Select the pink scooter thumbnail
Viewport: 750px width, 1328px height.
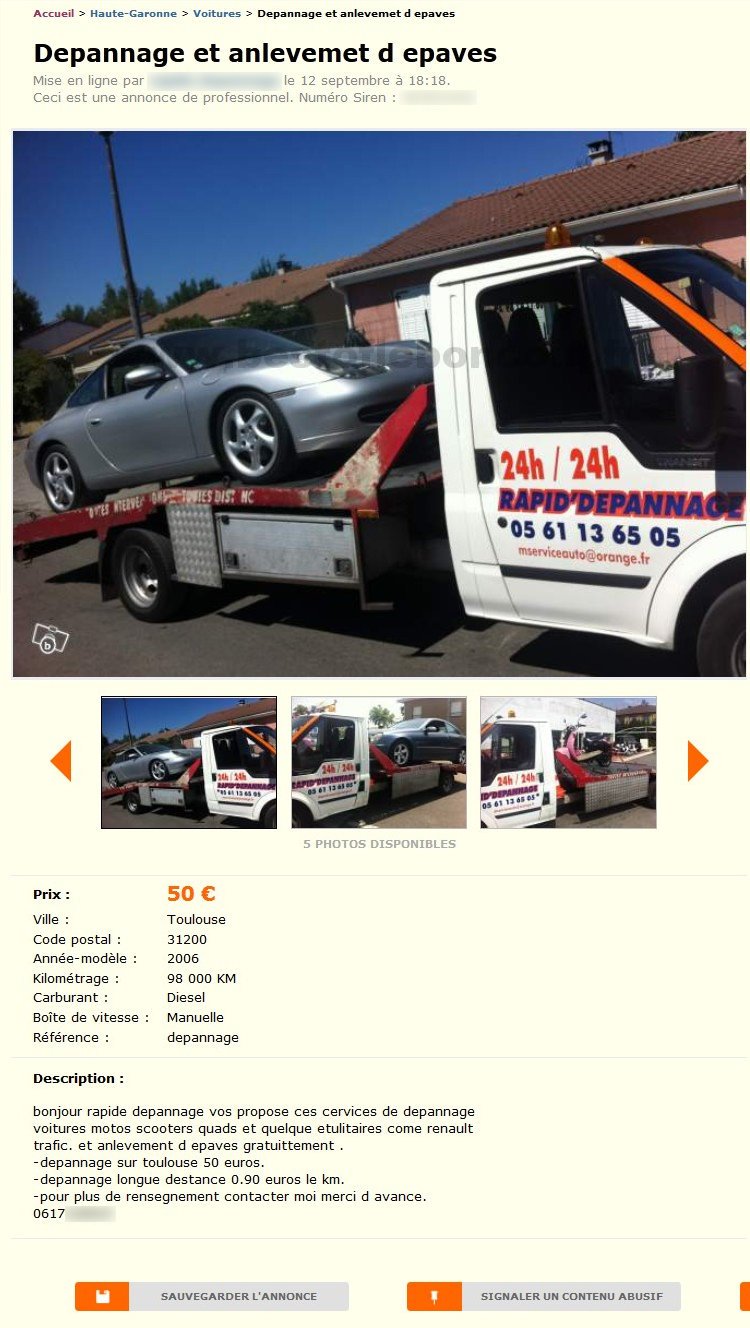[x=568, y=763]
